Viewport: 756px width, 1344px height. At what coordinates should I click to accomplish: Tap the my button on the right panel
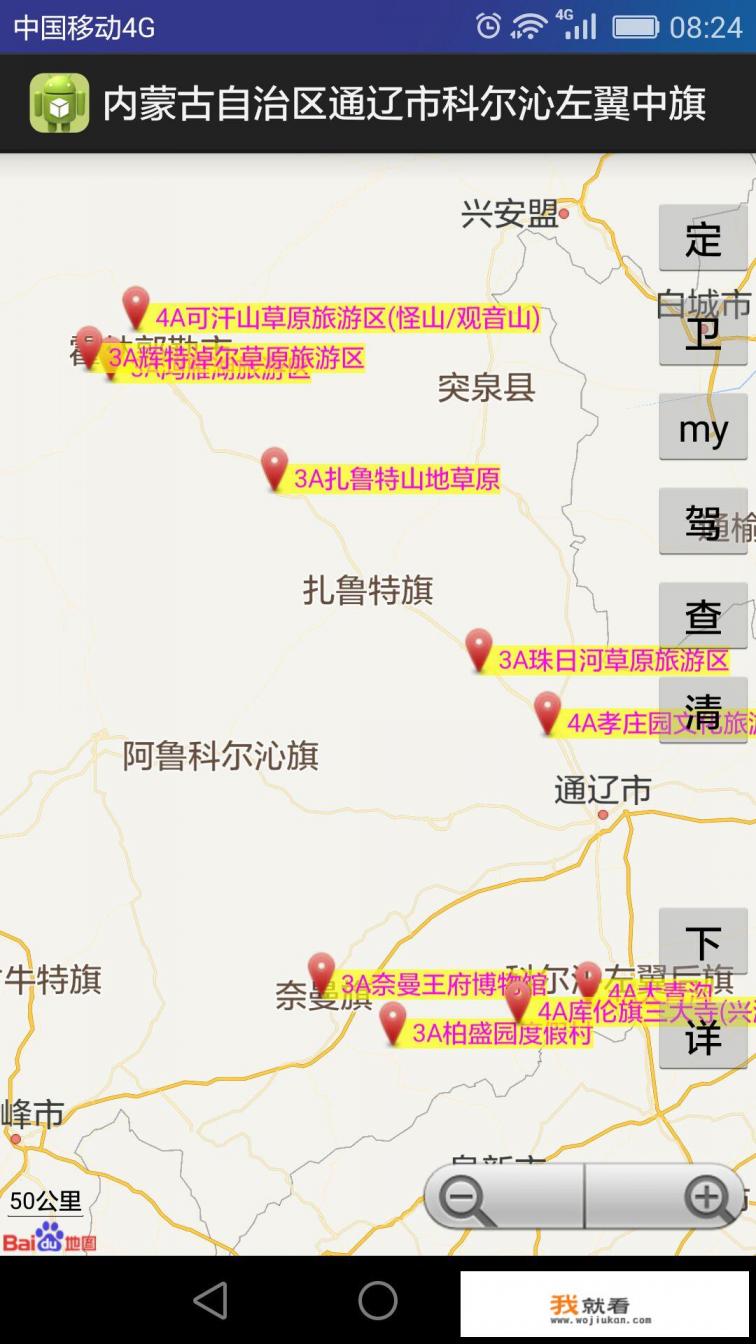[x=704, y=429]
